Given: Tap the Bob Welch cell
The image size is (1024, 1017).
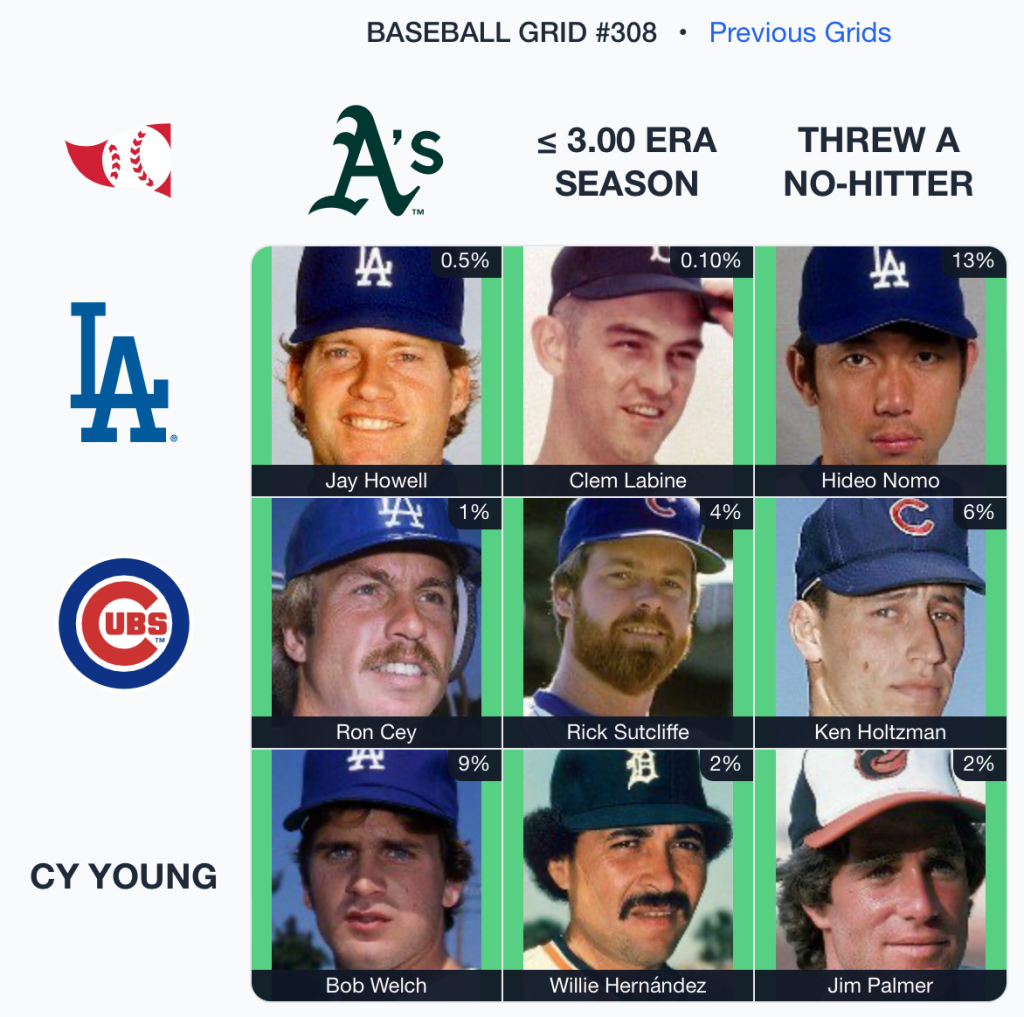Looking at the screenshot, I should point(376,875).
